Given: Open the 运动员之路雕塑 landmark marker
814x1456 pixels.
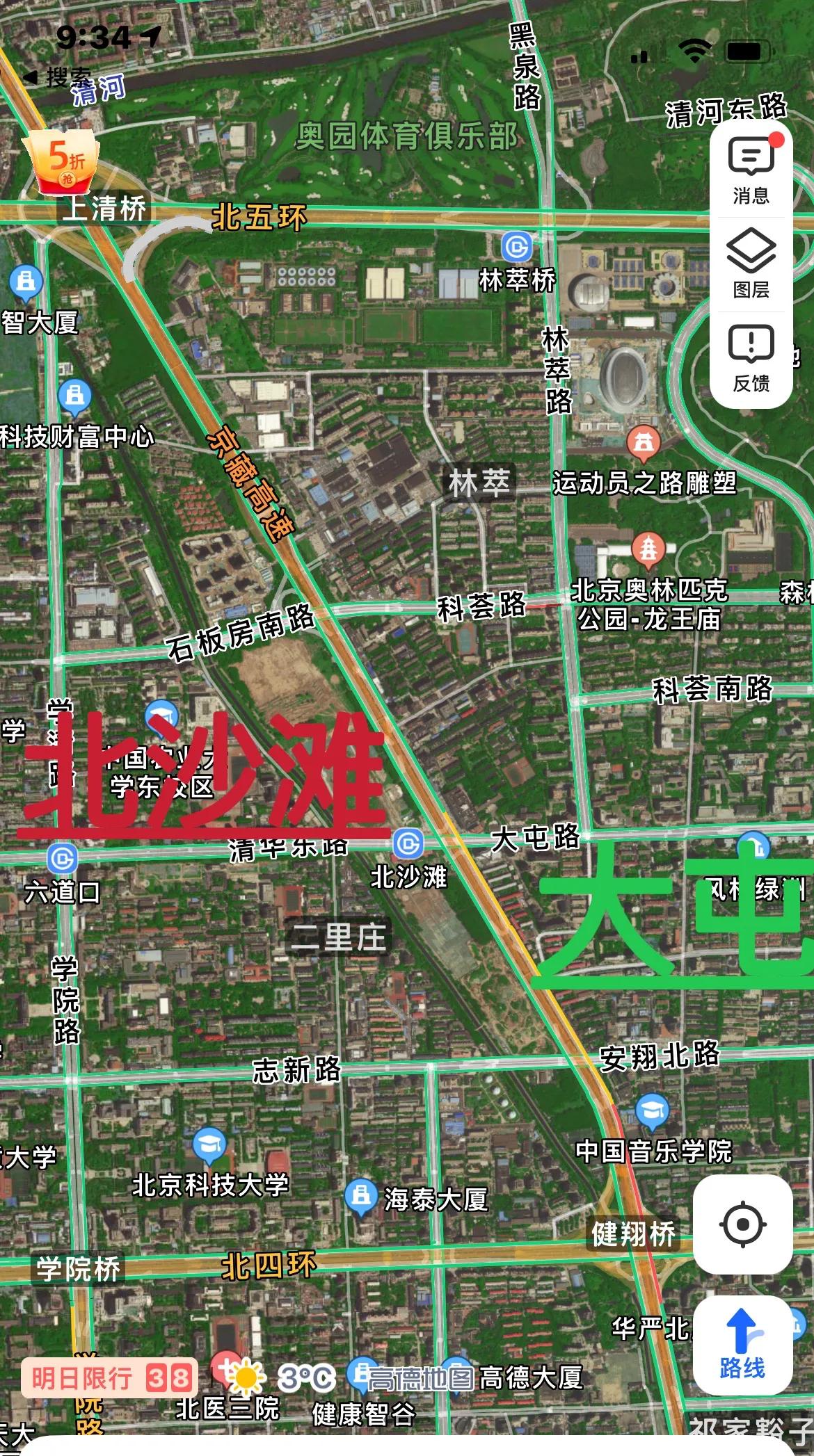Looking at the screenshot, I should click(644, 442).
